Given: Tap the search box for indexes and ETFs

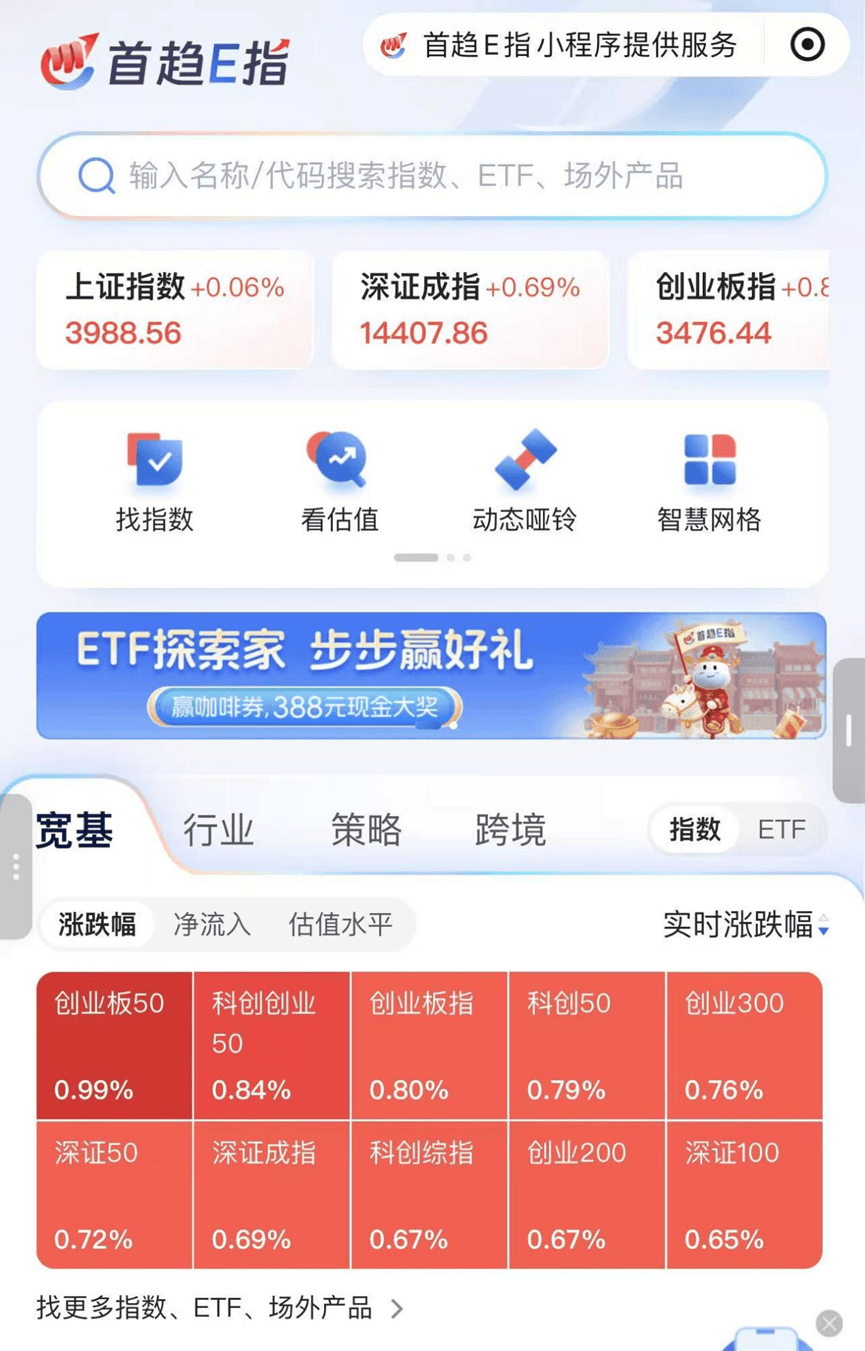Looking at the screenshot, I should click(x=432, y=176).
